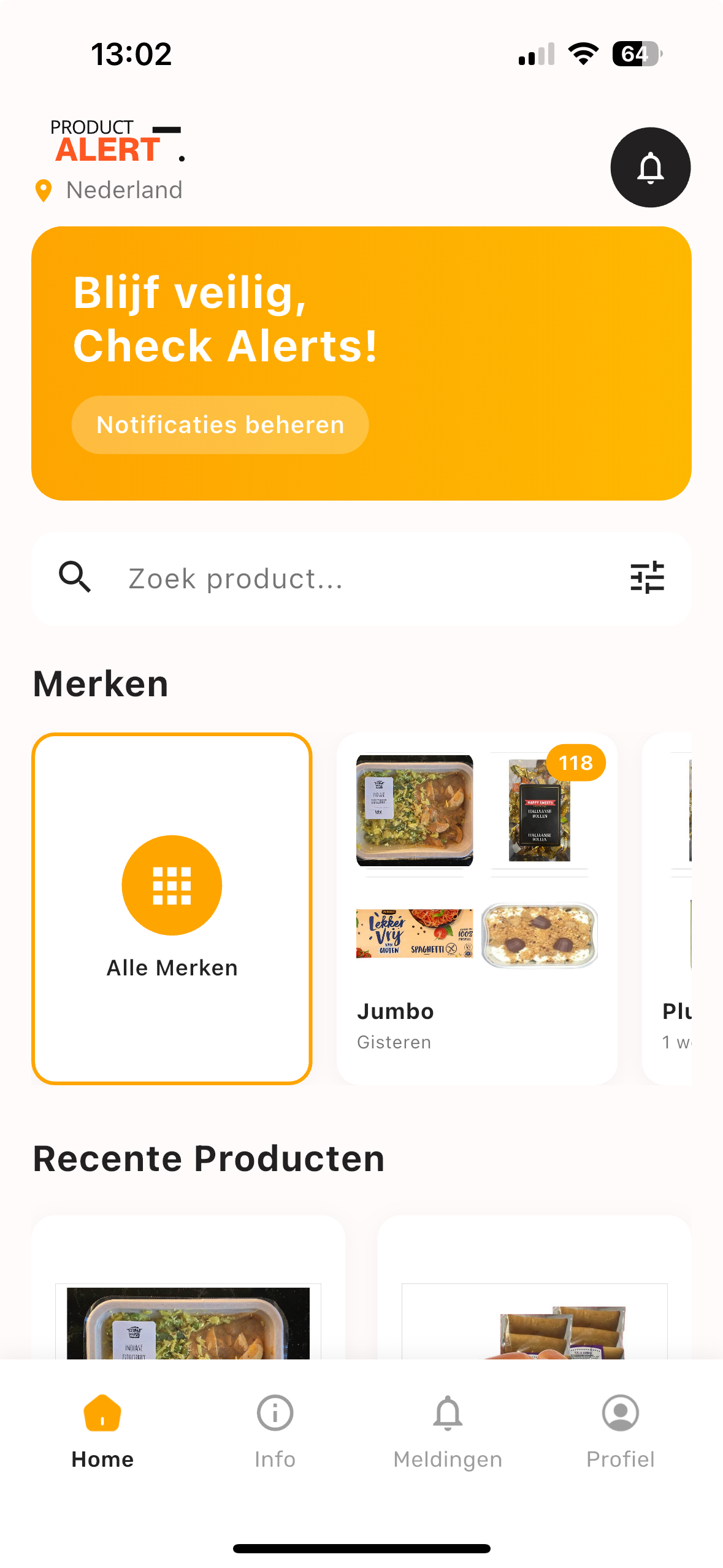Tap the location pin next to Nederland
Screen dimensions: 723x1568
click(x=43, y=190)
